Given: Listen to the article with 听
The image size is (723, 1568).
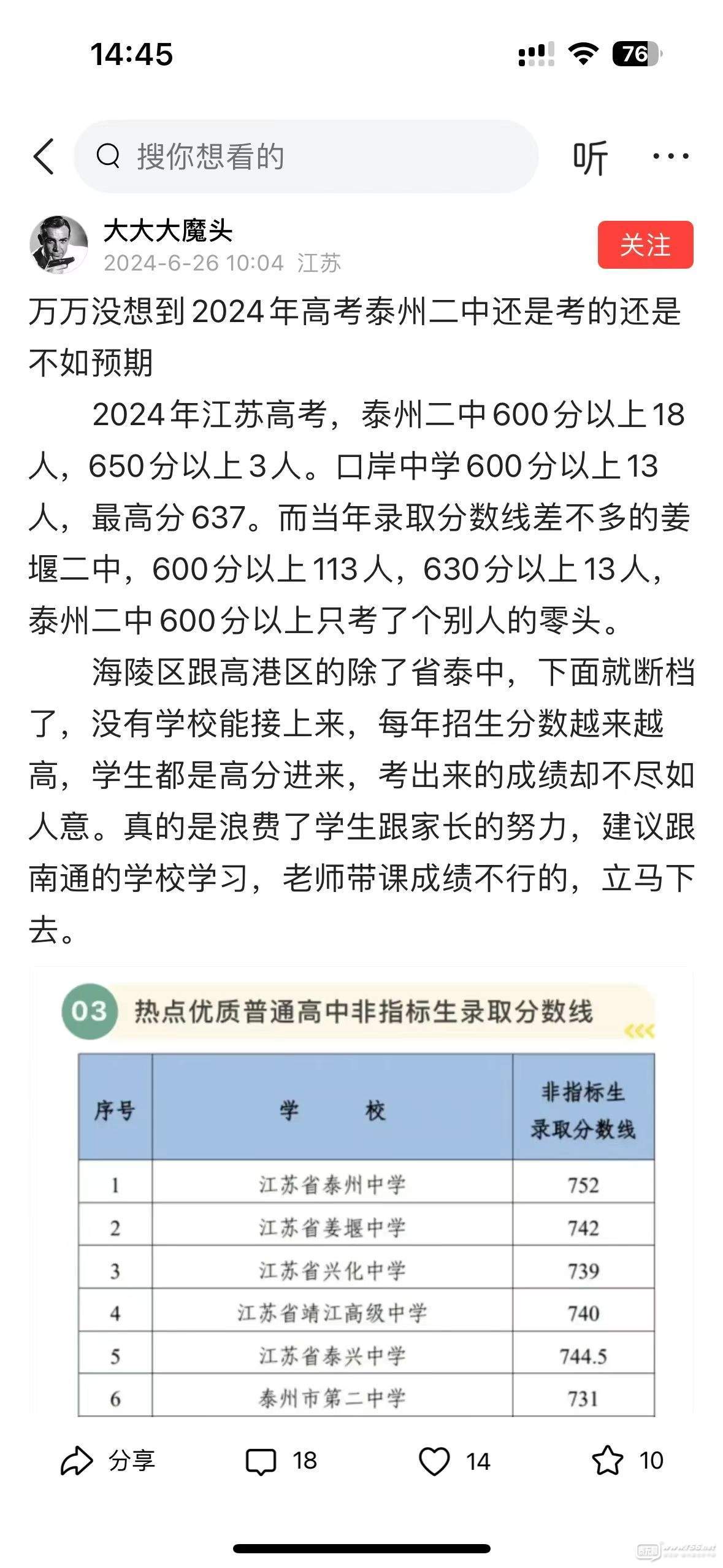Looking at the screenshot, I should tap(590, 158).
